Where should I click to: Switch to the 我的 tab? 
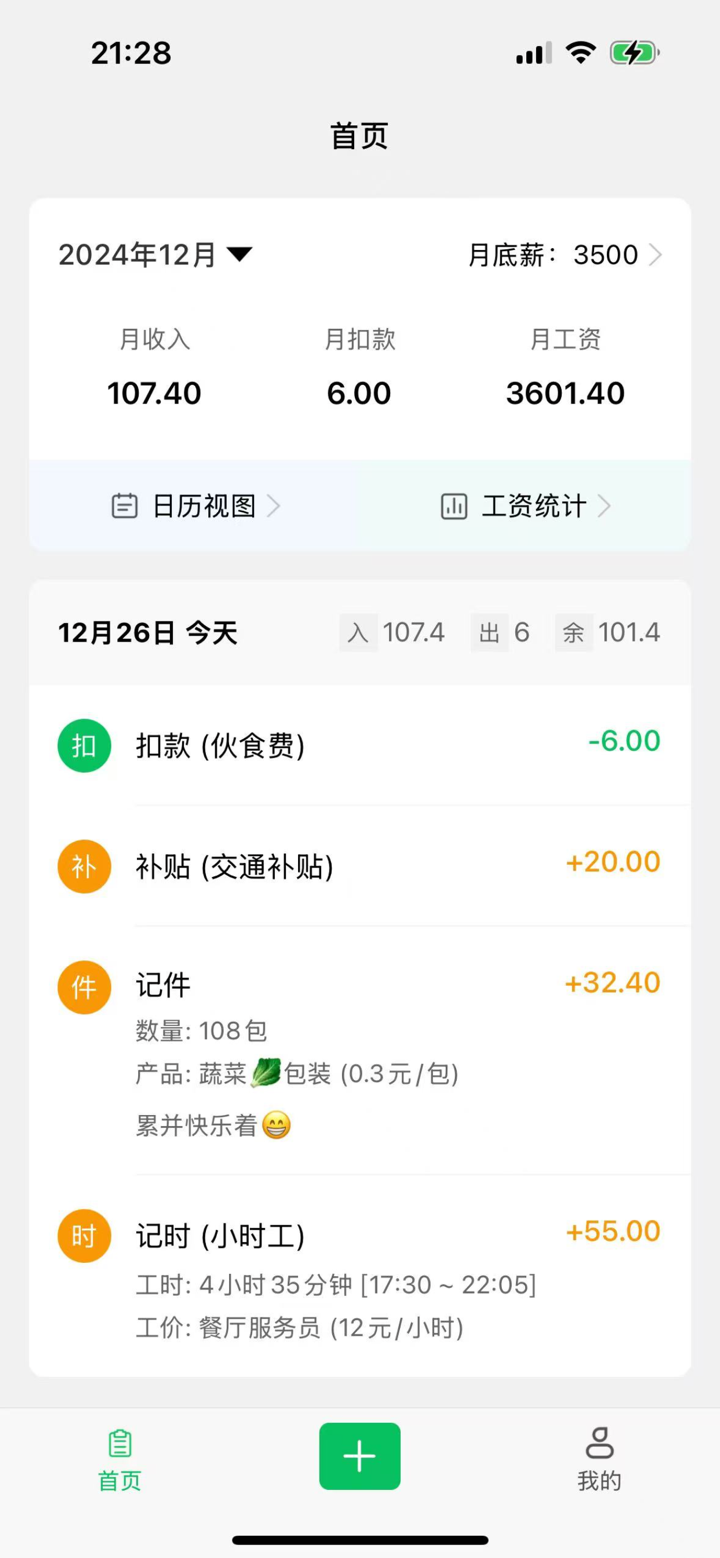point(598,1460)
